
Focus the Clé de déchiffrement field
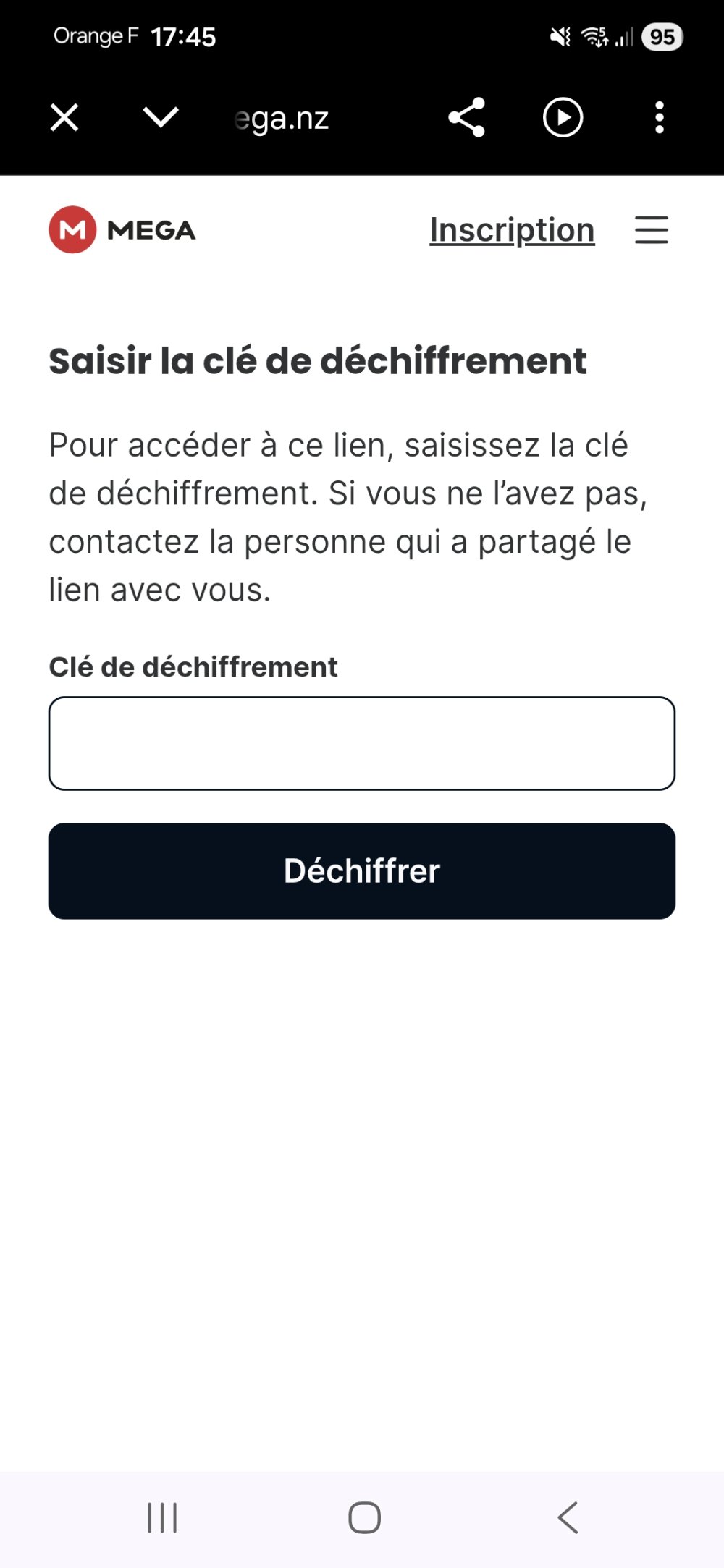coord(362,743)
